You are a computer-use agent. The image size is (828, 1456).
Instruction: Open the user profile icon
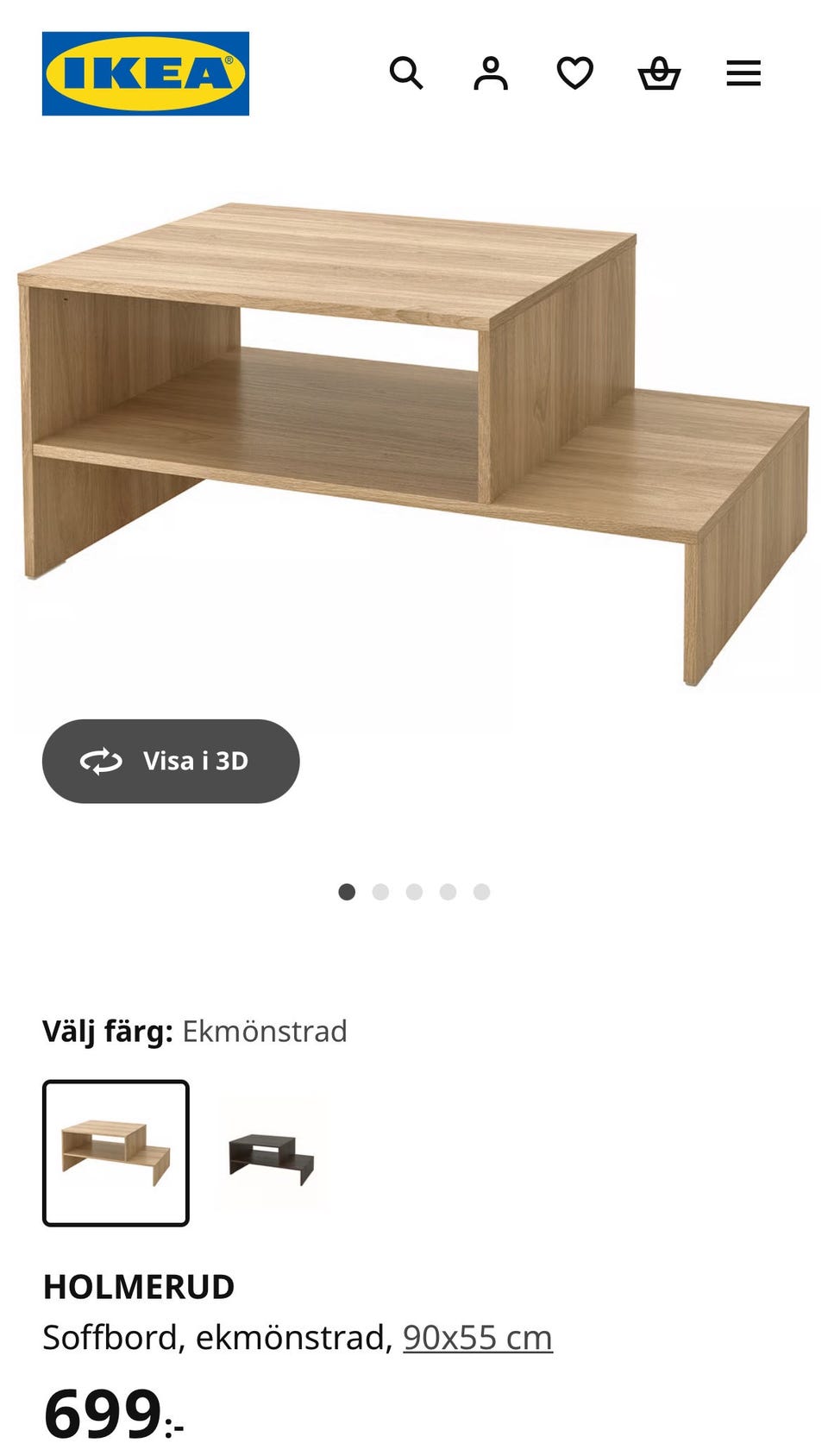click(x=490, y=73)
